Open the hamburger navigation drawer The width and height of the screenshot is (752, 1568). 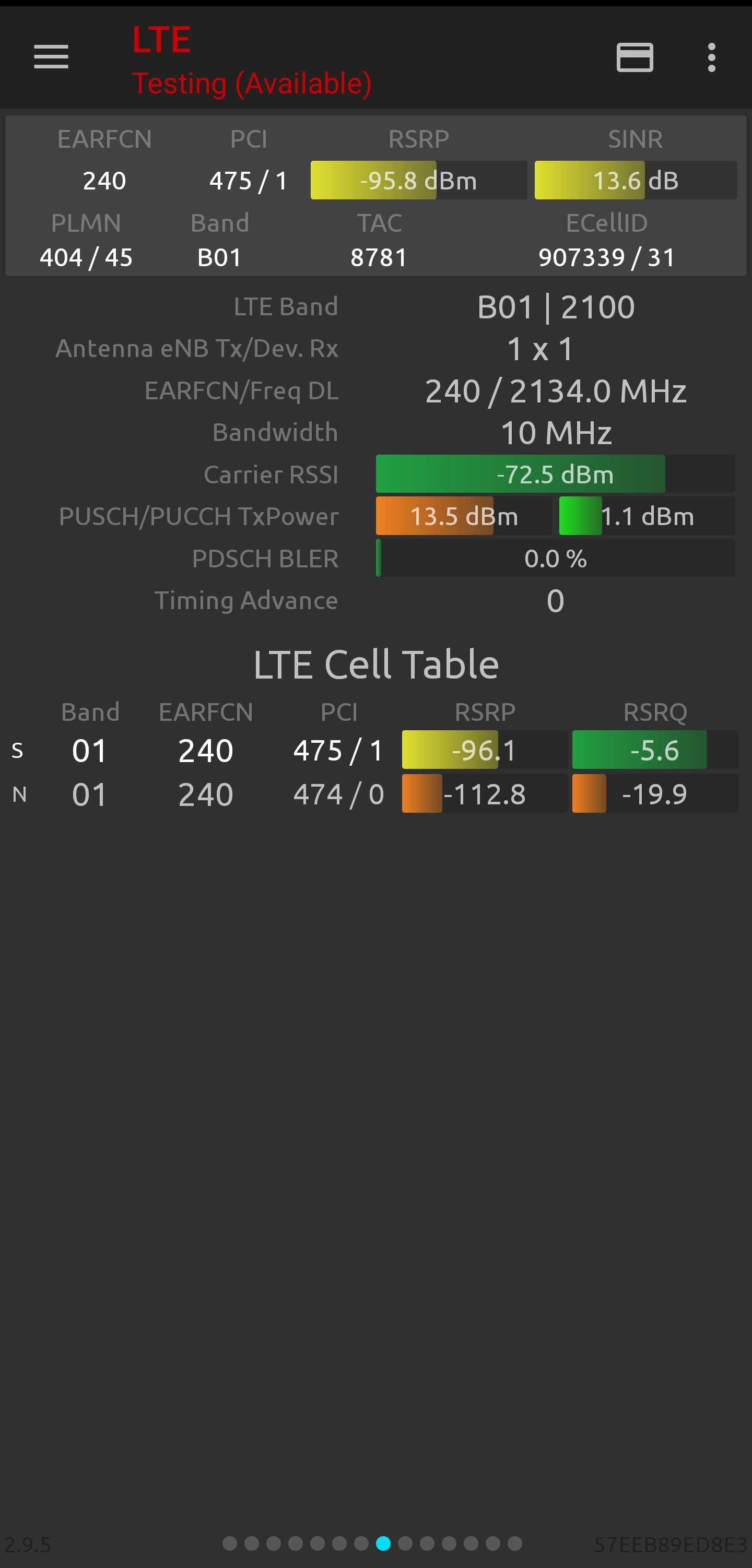(x=51, y=57)
